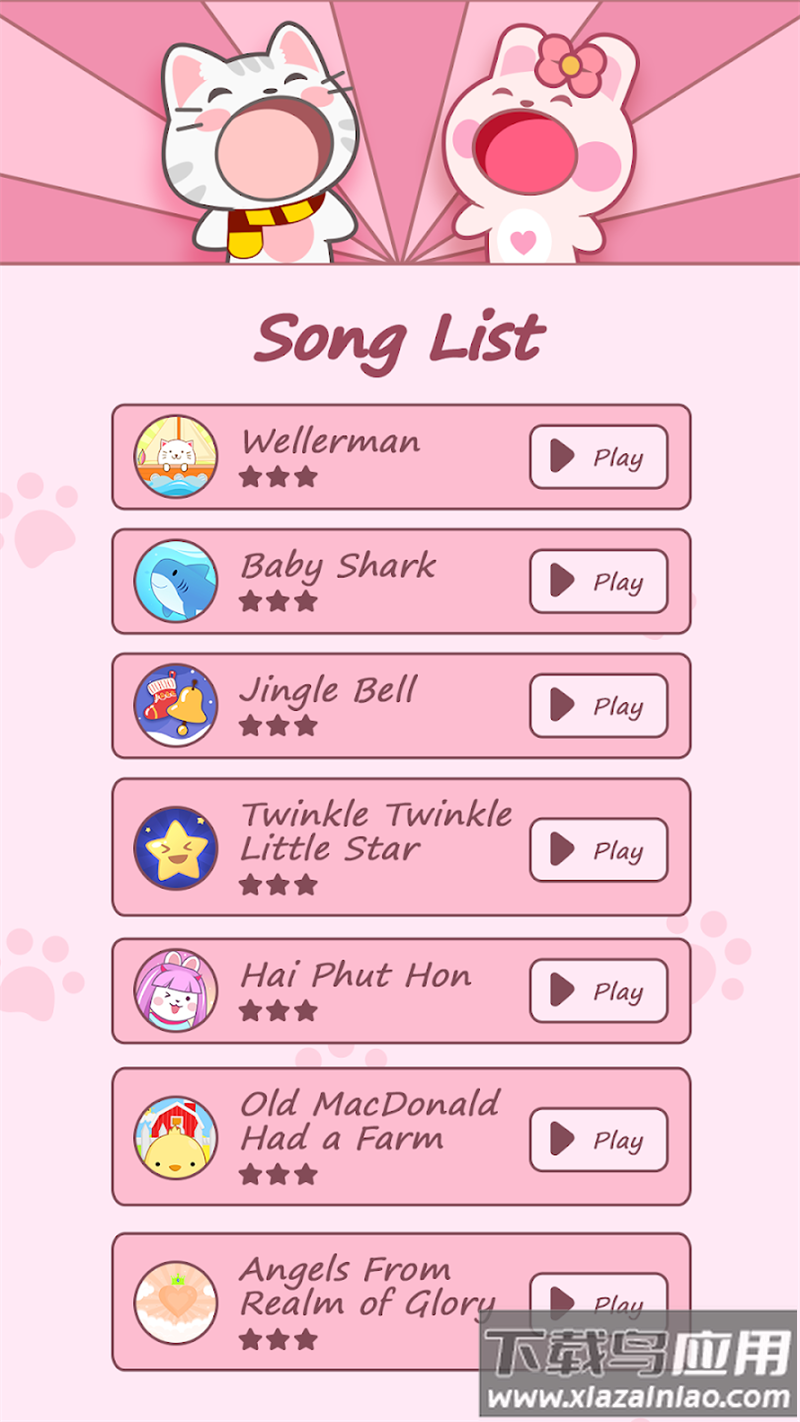Play the Wellerman song
Image resolution: width=800 pixels, height=1422 pixels.
(x=598, y=457)
